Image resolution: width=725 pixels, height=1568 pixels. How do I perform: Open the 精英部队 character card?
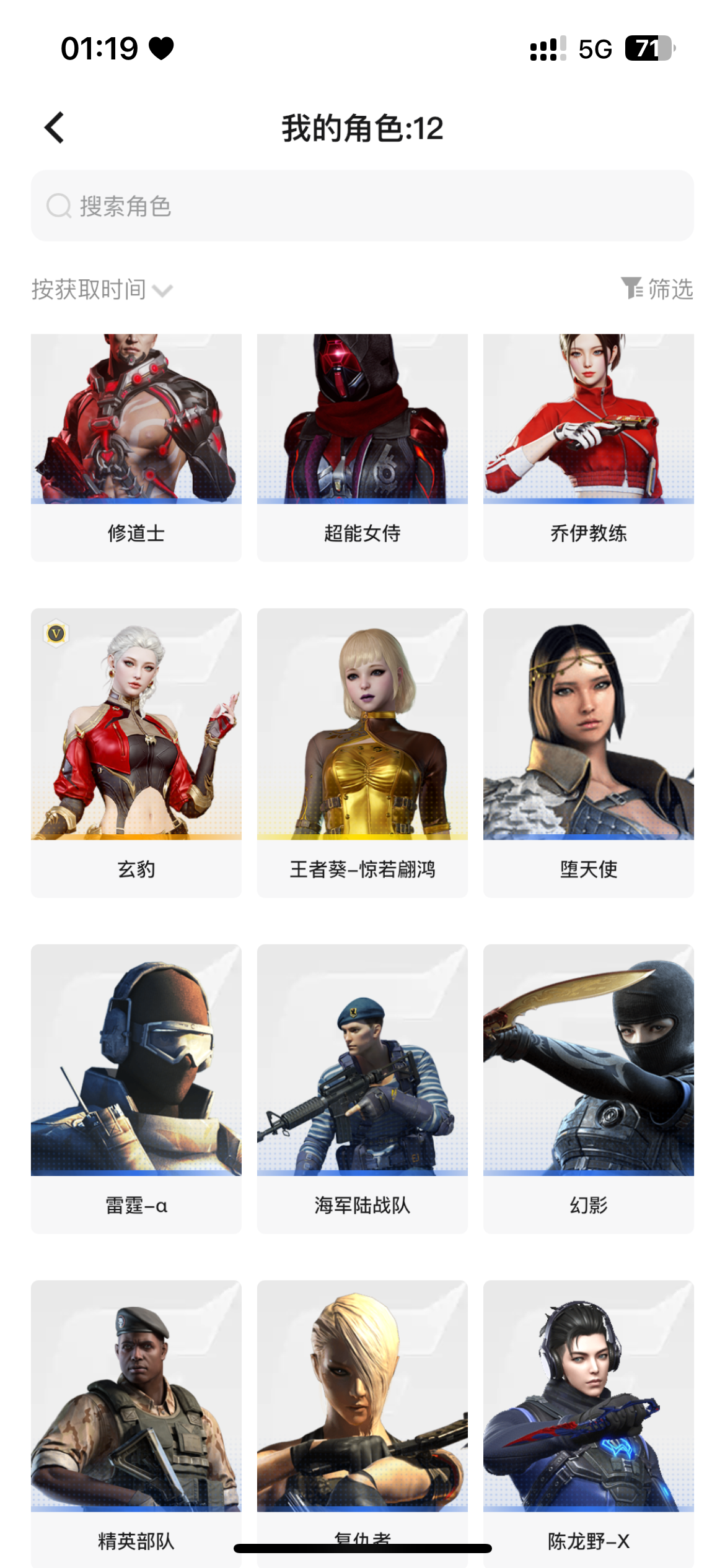coord(136,1418)
